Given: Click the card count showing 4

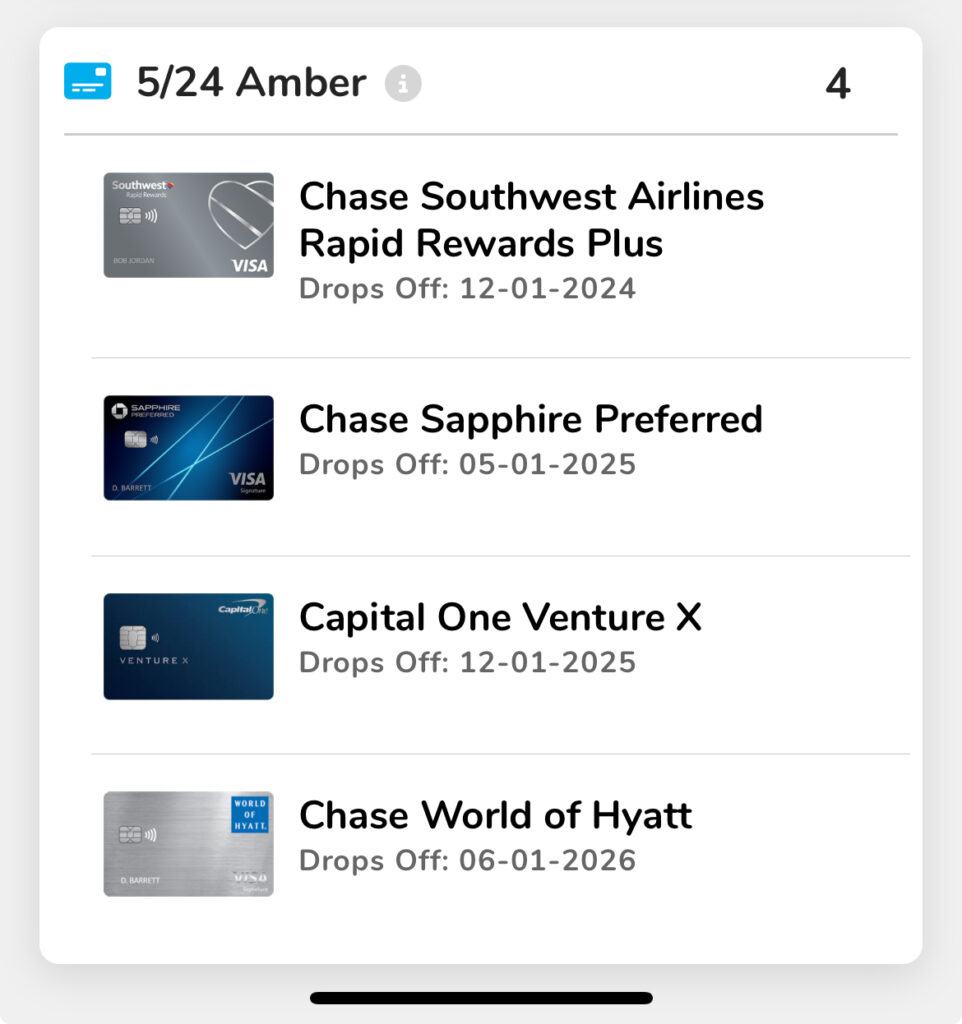Looking at the screenshot, I should (x=838, y=84).
